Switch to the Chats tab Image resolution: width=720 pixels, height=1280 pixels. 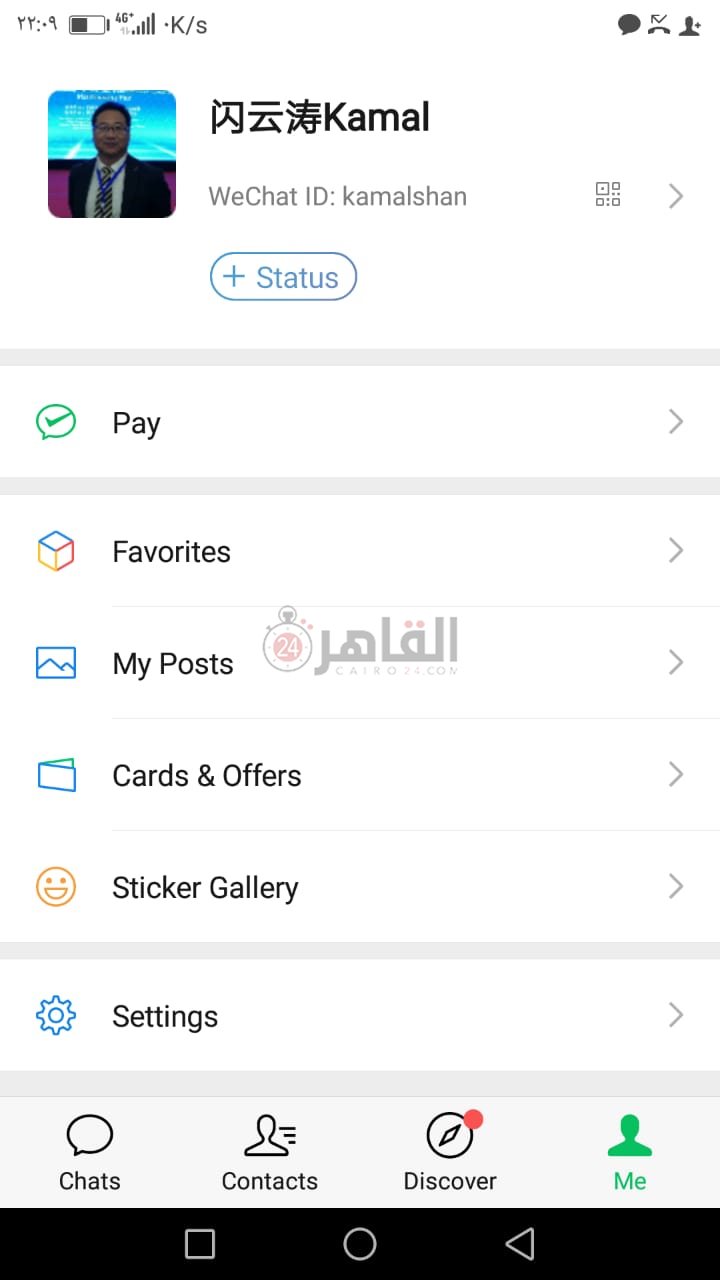pyautogui.click(x=90, y=1153)
